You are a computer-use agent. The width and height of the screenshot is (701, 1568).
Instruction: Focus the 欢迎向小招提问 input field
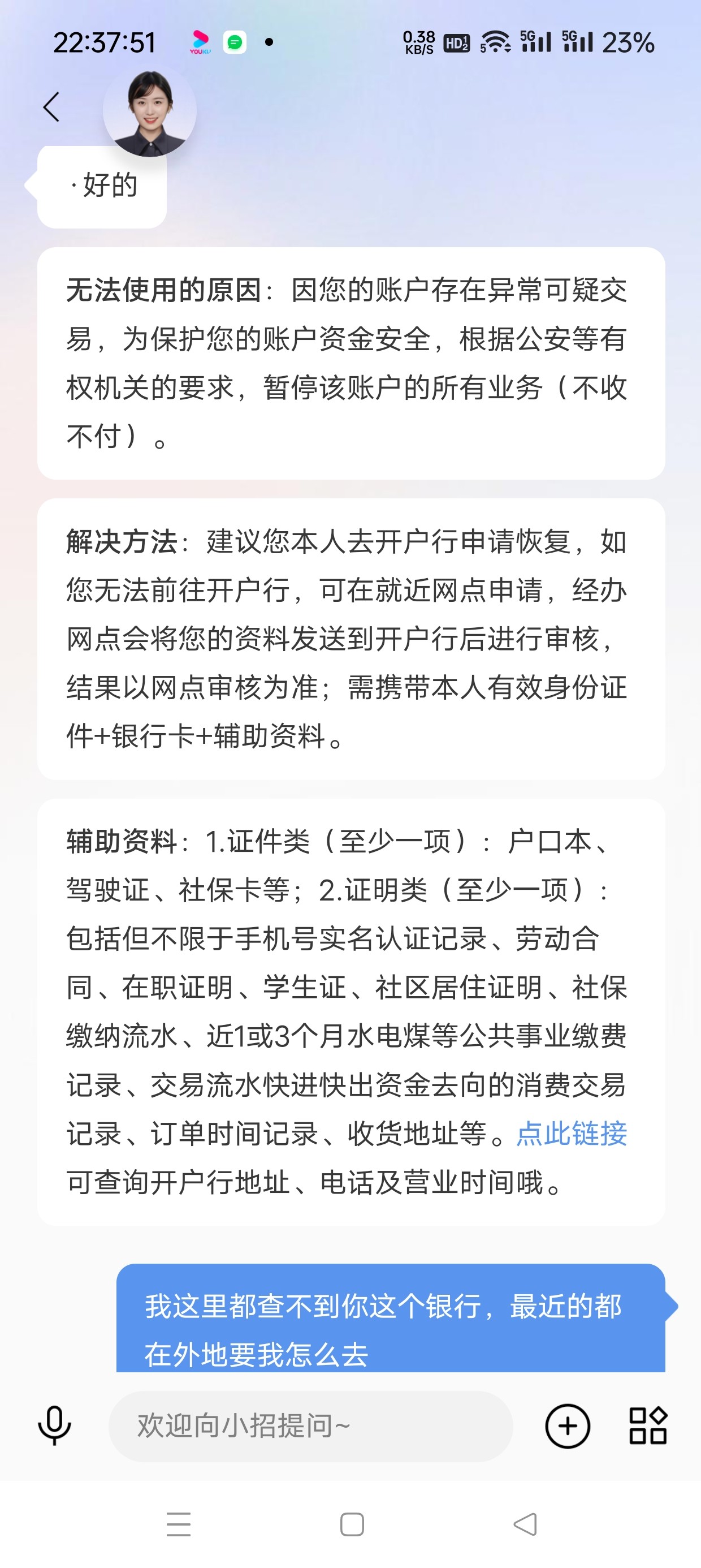(x=310, y=1425)
